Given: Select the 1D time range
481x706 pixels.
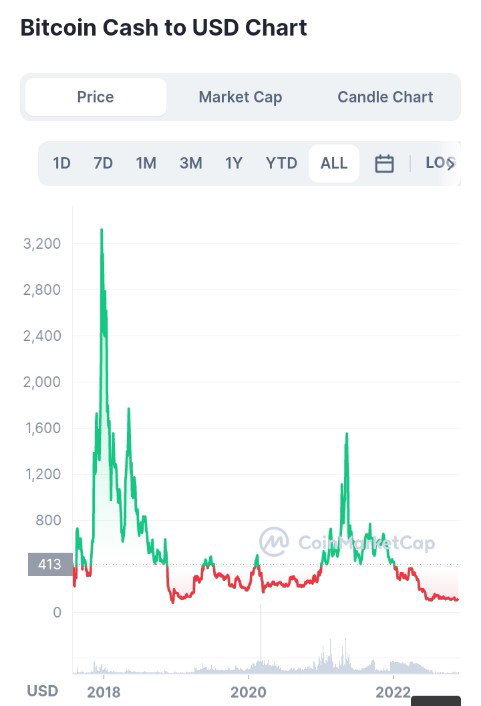Looking at the screenshot, I should point(62,163).
